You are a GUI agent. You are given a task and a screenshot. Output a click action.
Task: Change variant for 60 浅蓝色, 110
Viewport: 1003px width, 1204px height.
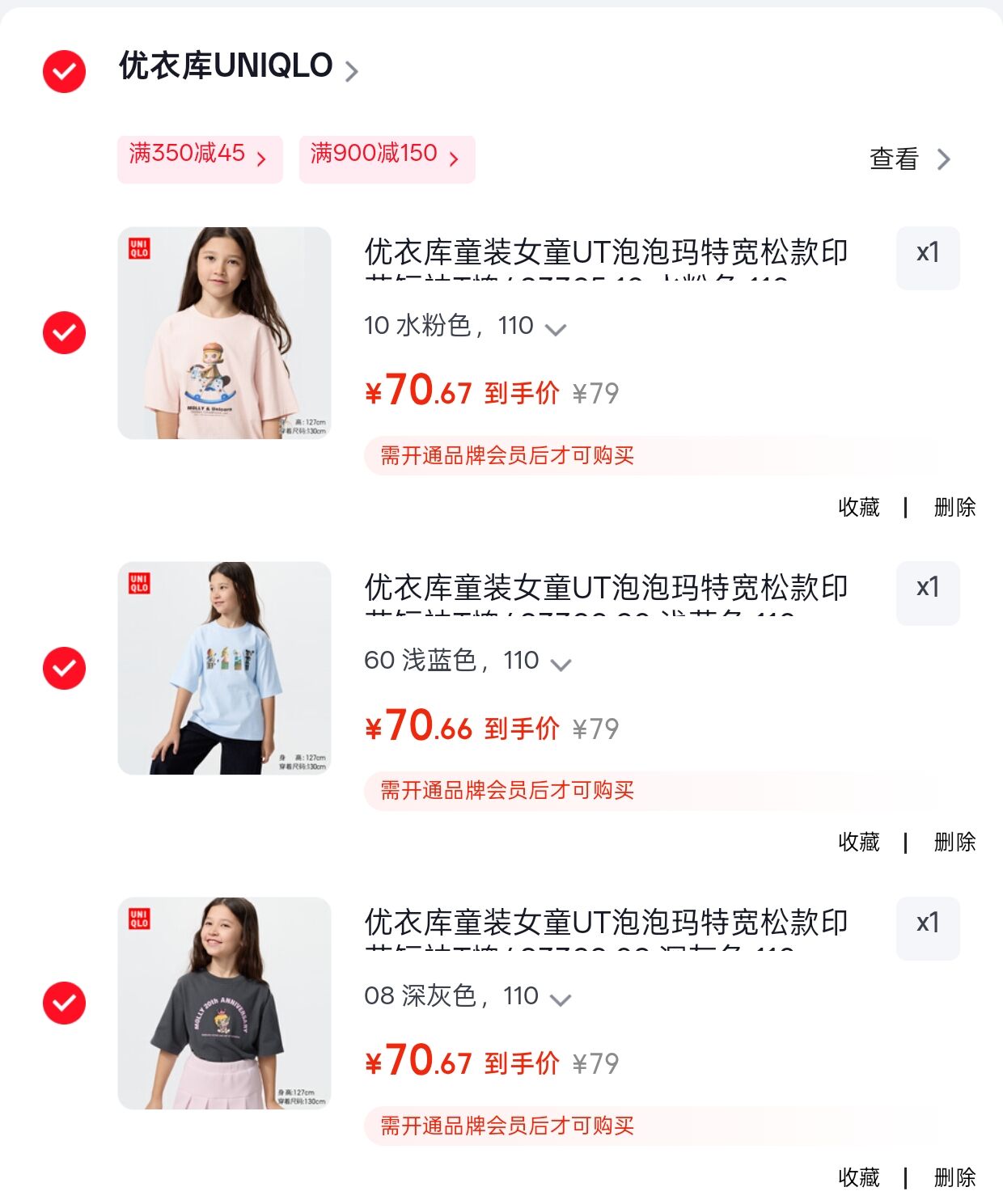pos(468,661)
